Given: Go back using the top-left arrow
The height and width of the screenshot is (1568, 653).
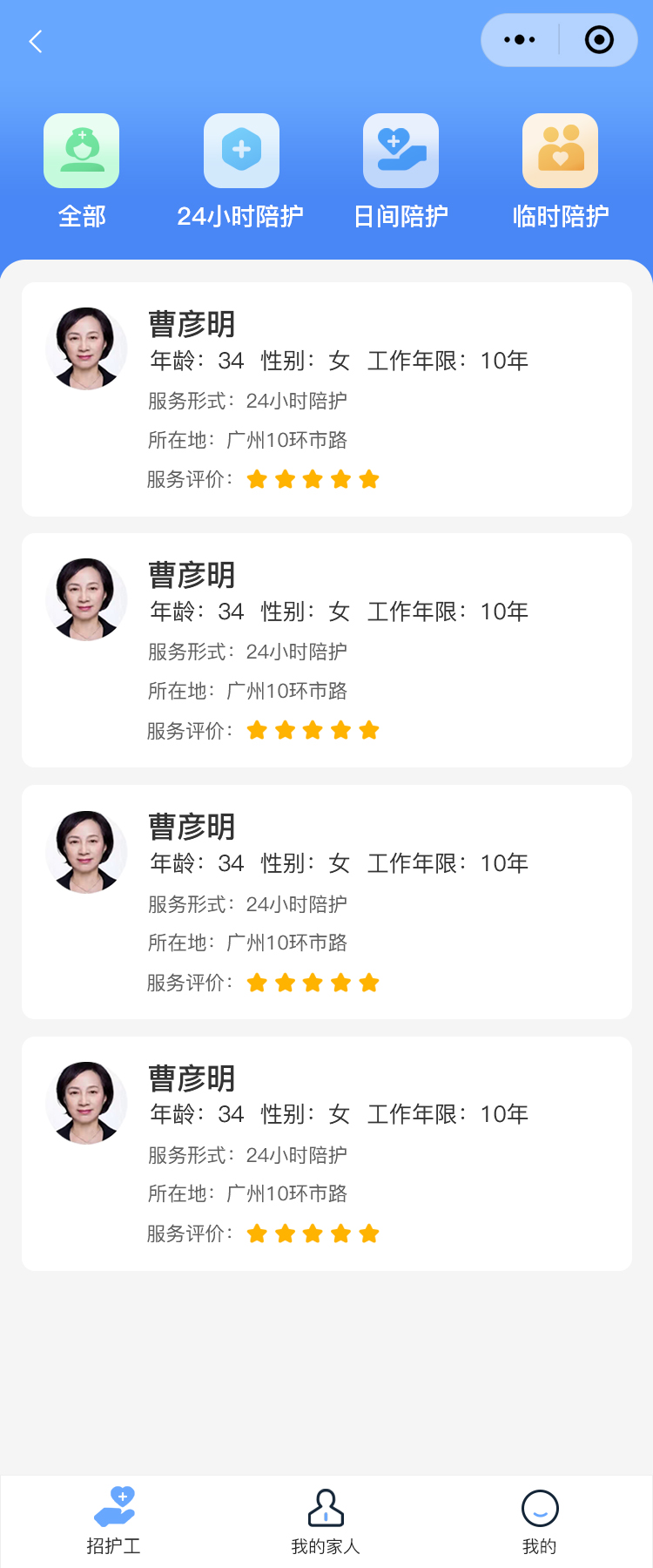Looking at the screenshot, I should click(36, 41).
